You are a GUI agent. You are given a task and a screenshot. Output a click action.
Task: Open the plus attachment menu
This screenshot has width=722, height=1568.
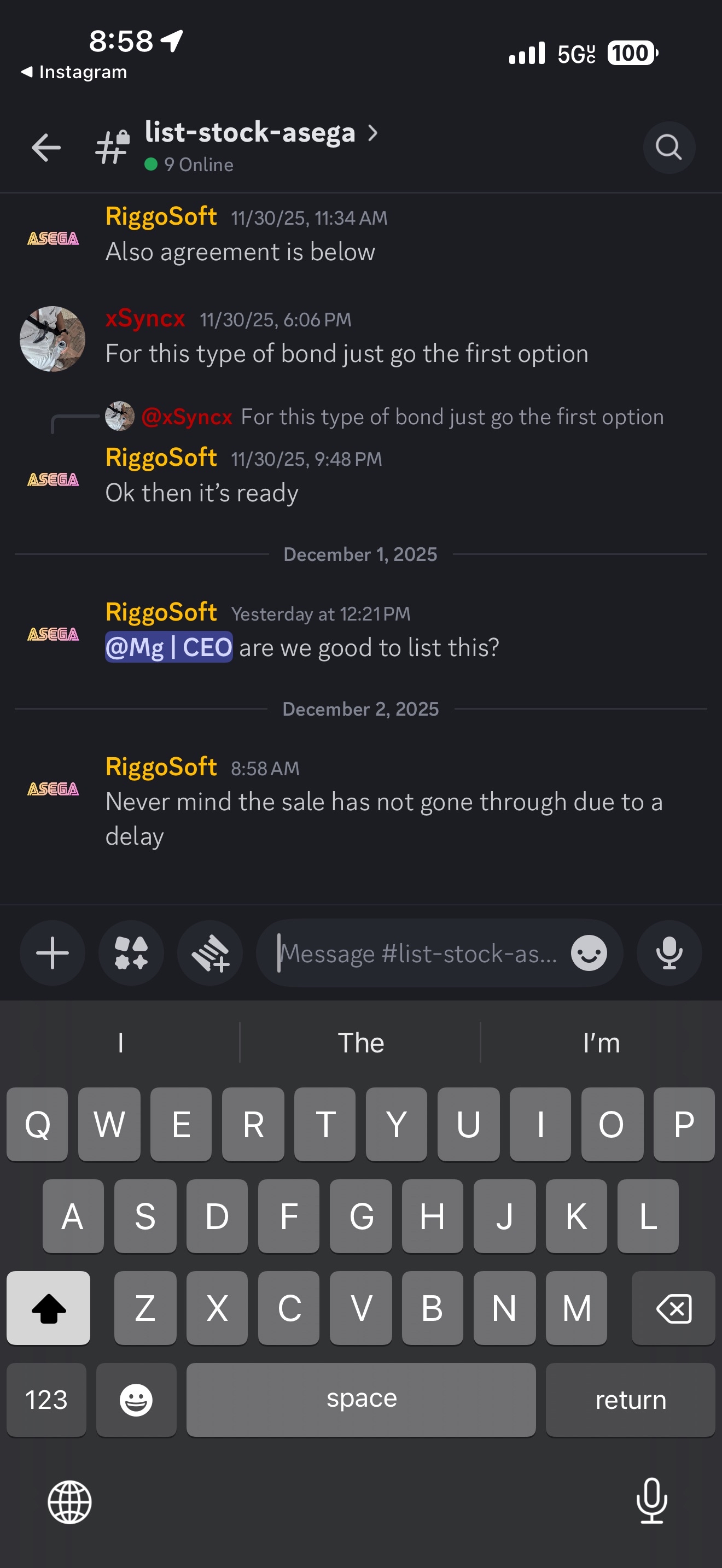(x=53, y=953)
